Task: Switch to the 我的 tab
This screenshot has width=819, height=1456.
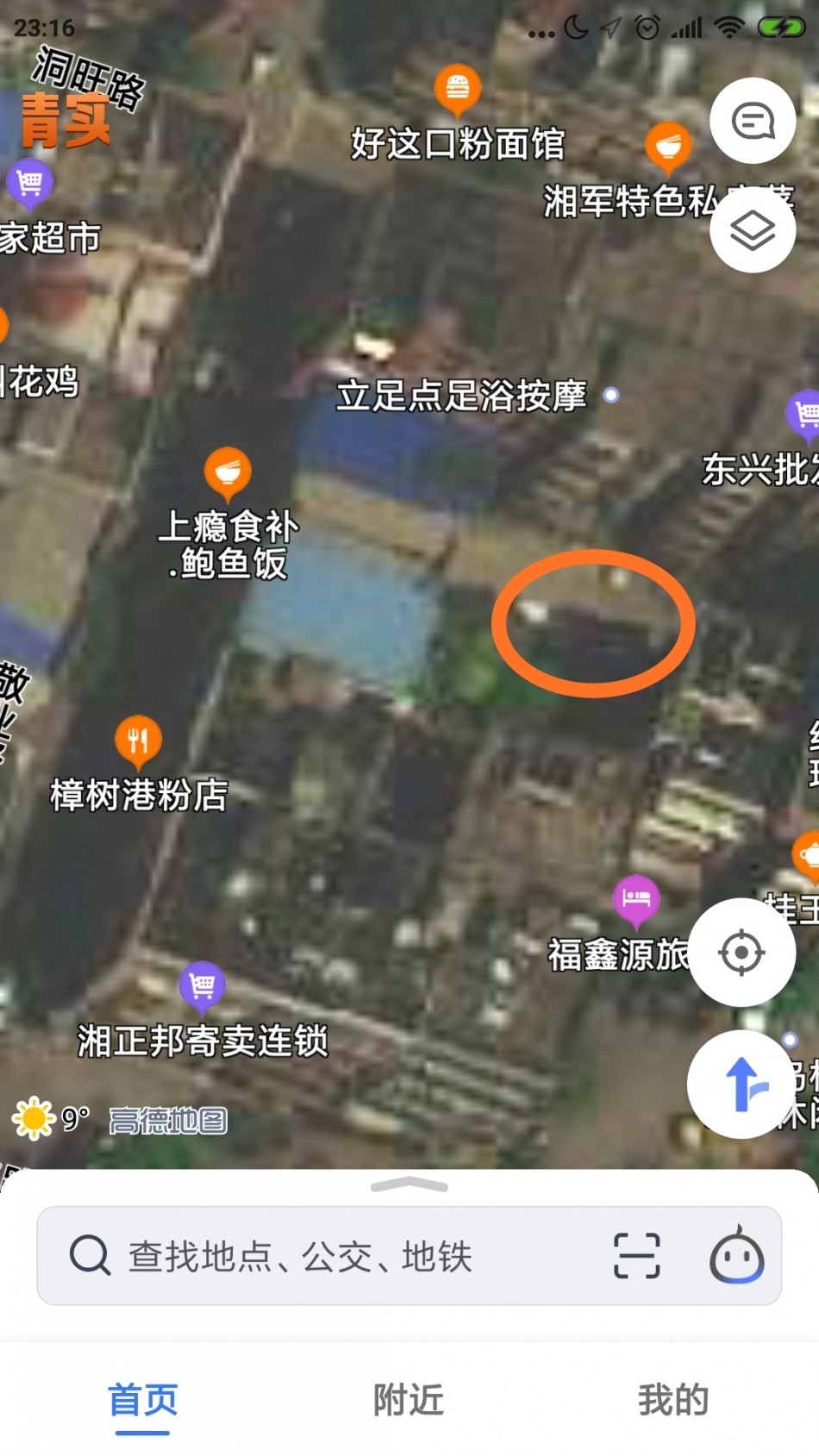Action: click(x=673, y=1400)
